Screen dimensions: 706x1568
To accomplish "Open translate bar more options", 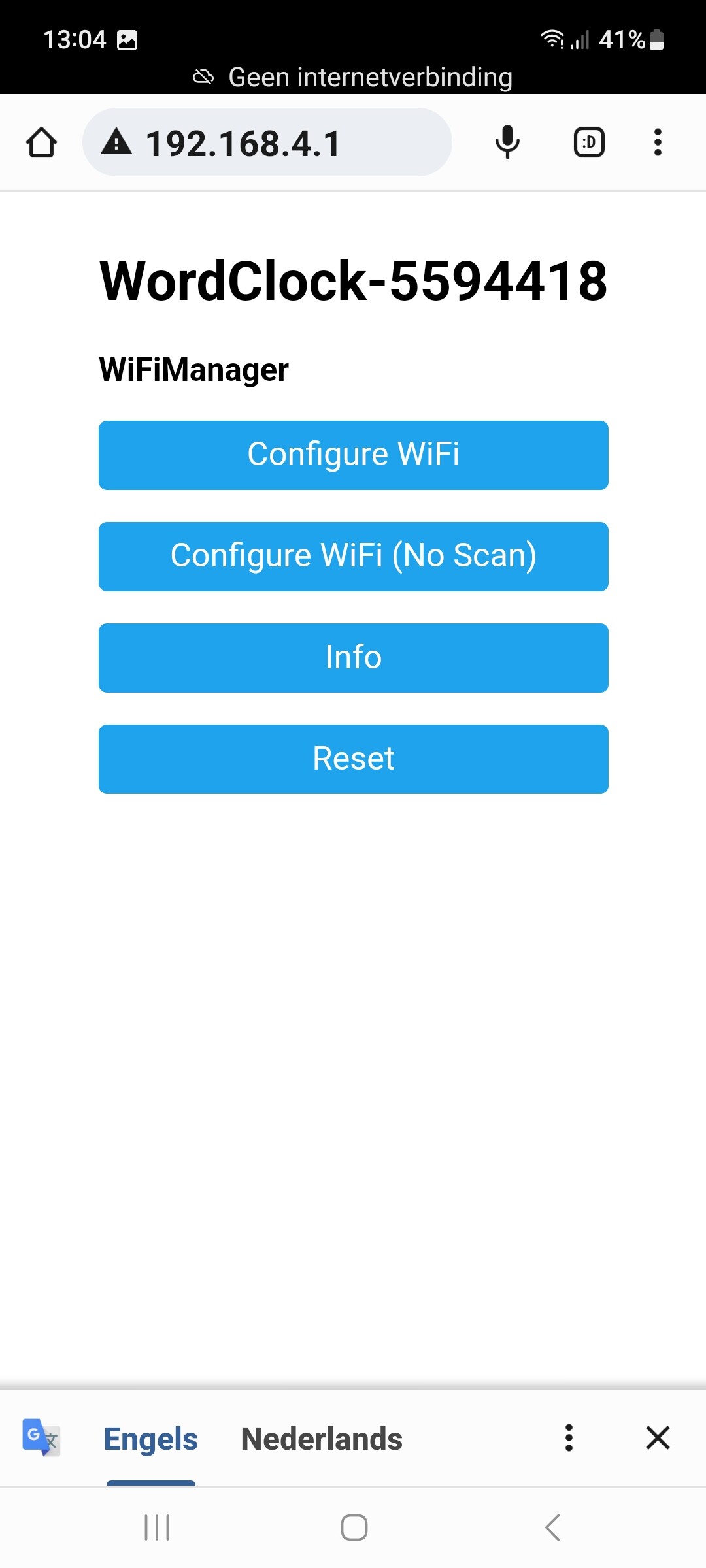I will point(569,1438).
